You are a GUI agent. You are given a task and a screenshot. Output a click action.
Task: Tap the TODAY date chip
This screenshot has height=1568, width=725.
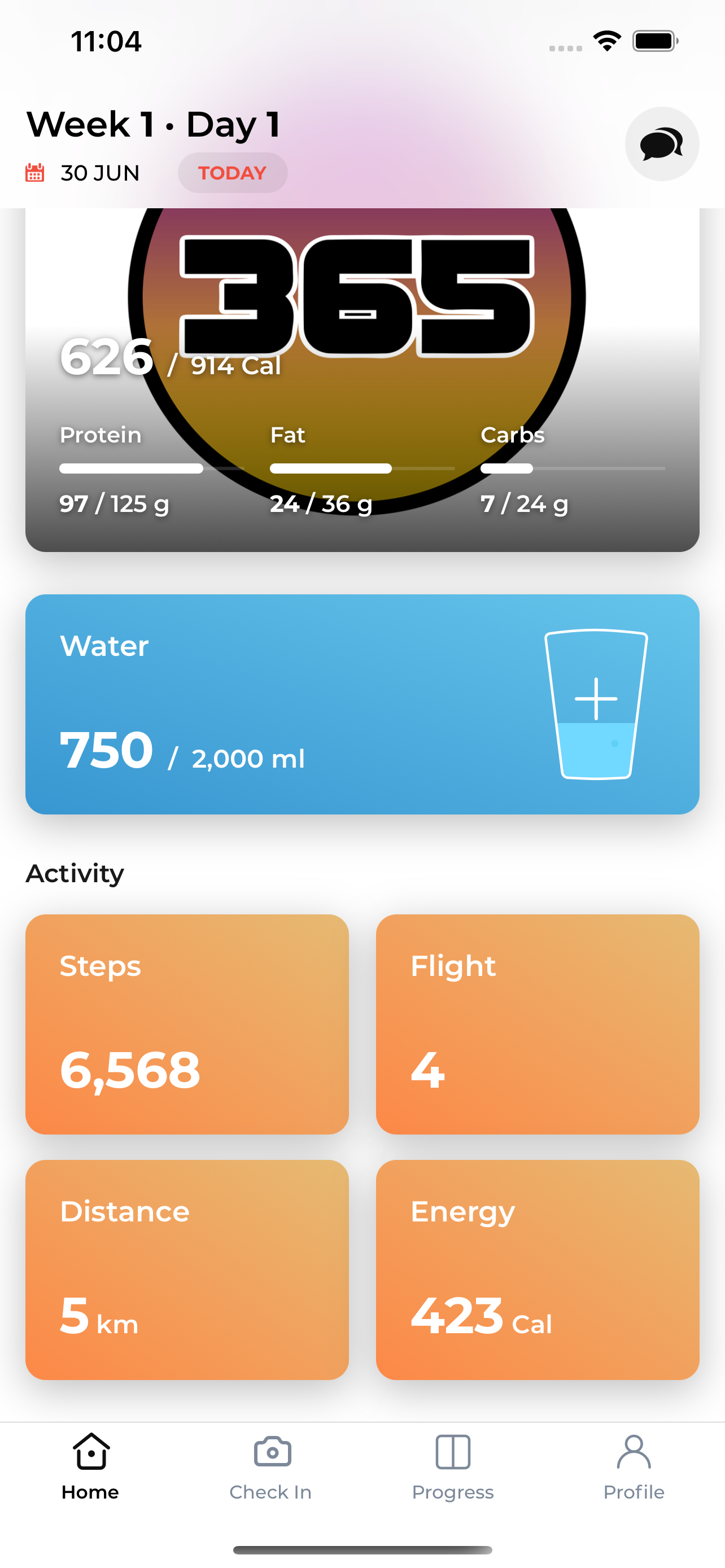[233, 173]
